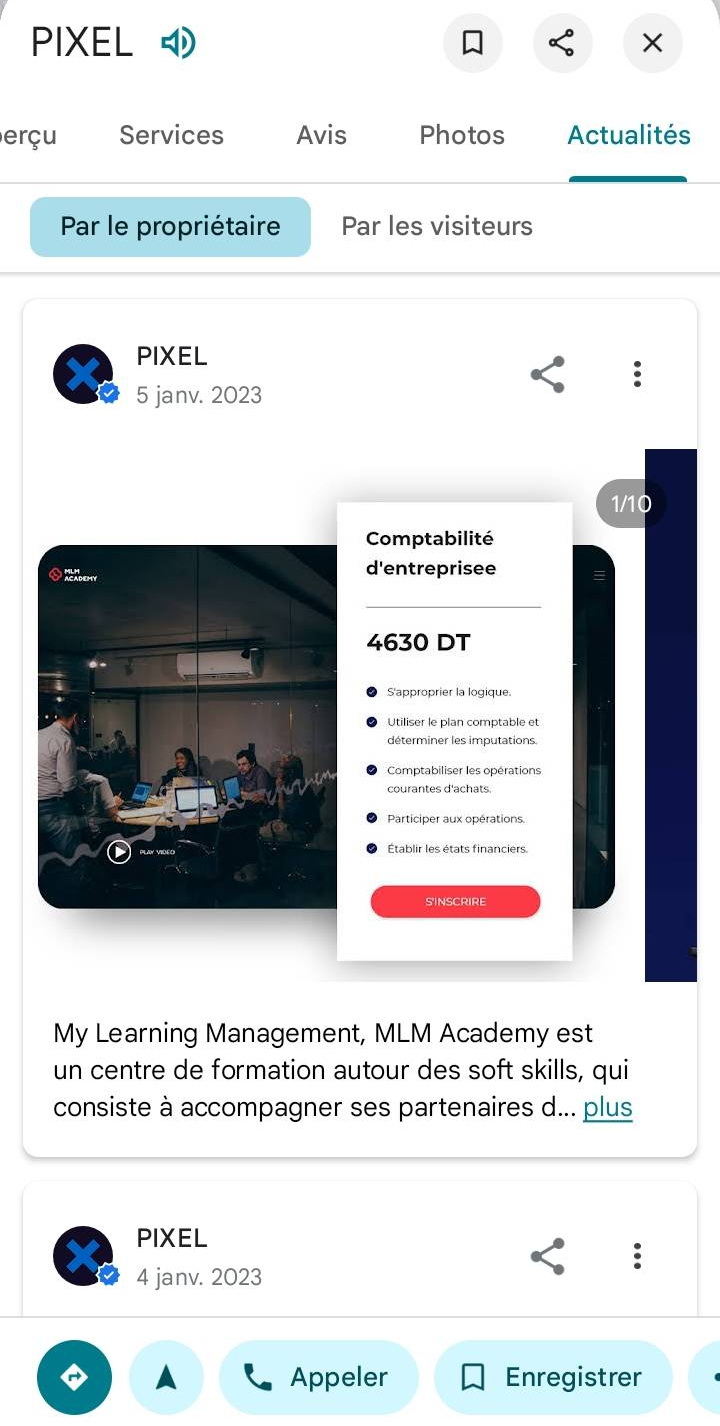
Task: Open the Avis tab
Action: pos(321,136)
